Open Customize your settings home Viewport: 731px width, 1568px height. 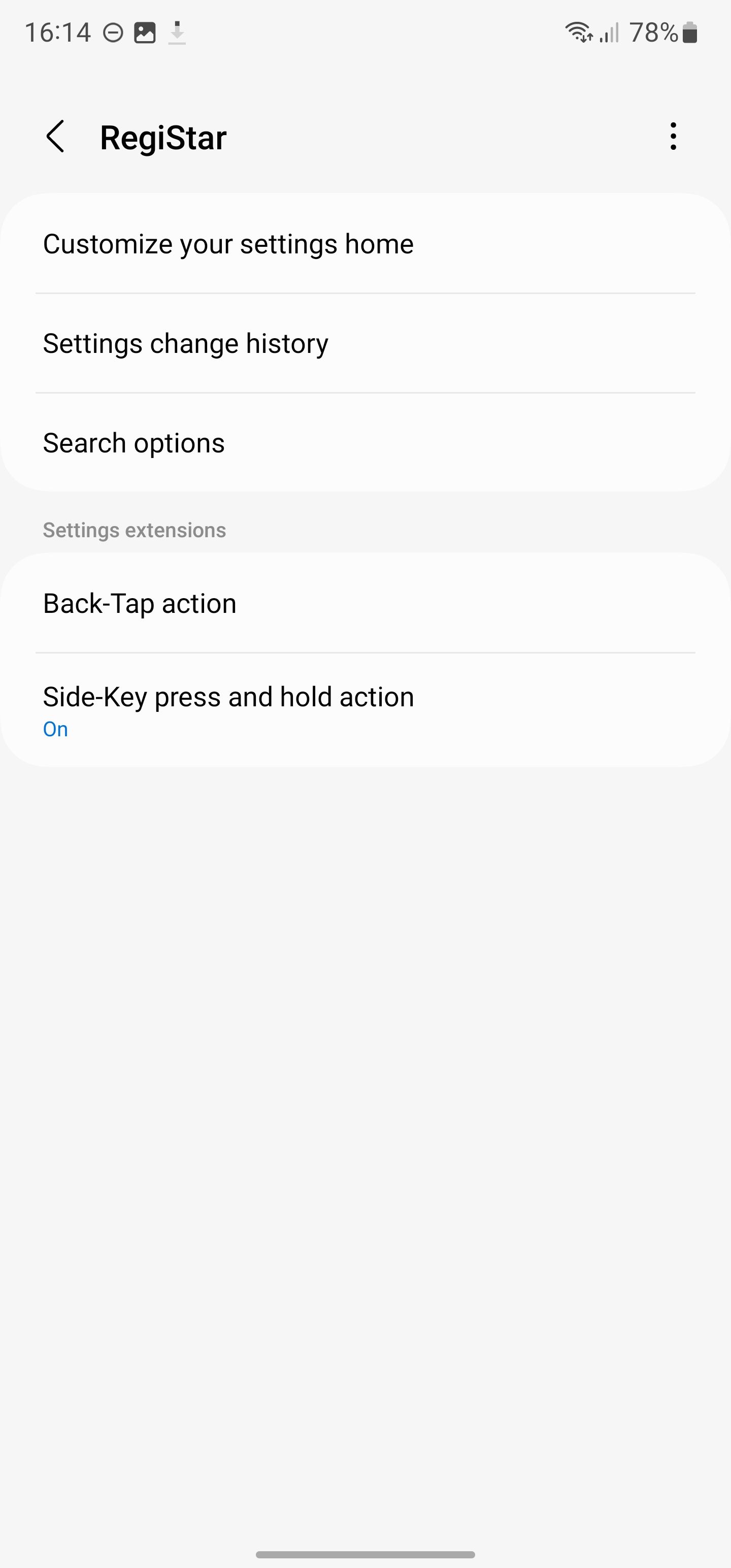[x=365, y=244]
